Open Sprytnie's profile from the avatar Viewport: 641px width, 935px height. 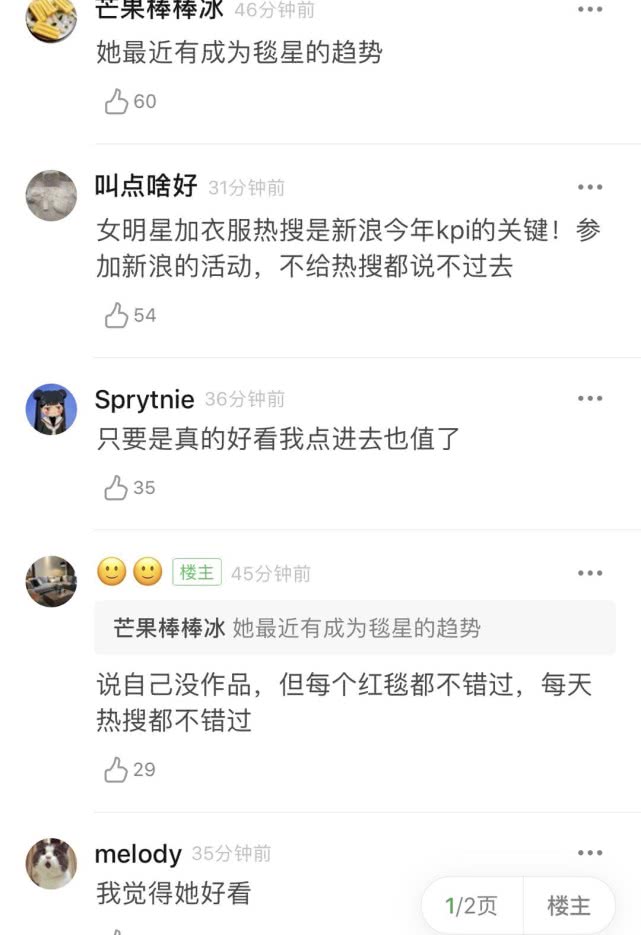[51, 409]
